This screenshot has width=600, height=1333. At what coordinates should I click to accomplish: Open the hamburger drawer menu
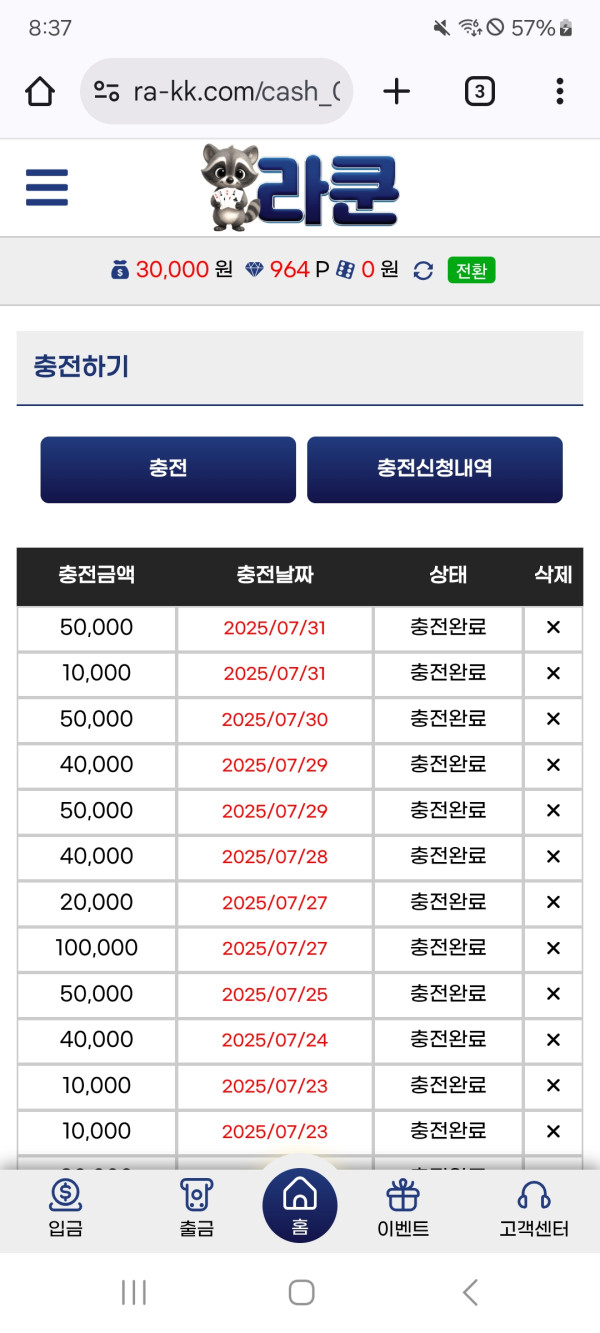click(46, 187)
